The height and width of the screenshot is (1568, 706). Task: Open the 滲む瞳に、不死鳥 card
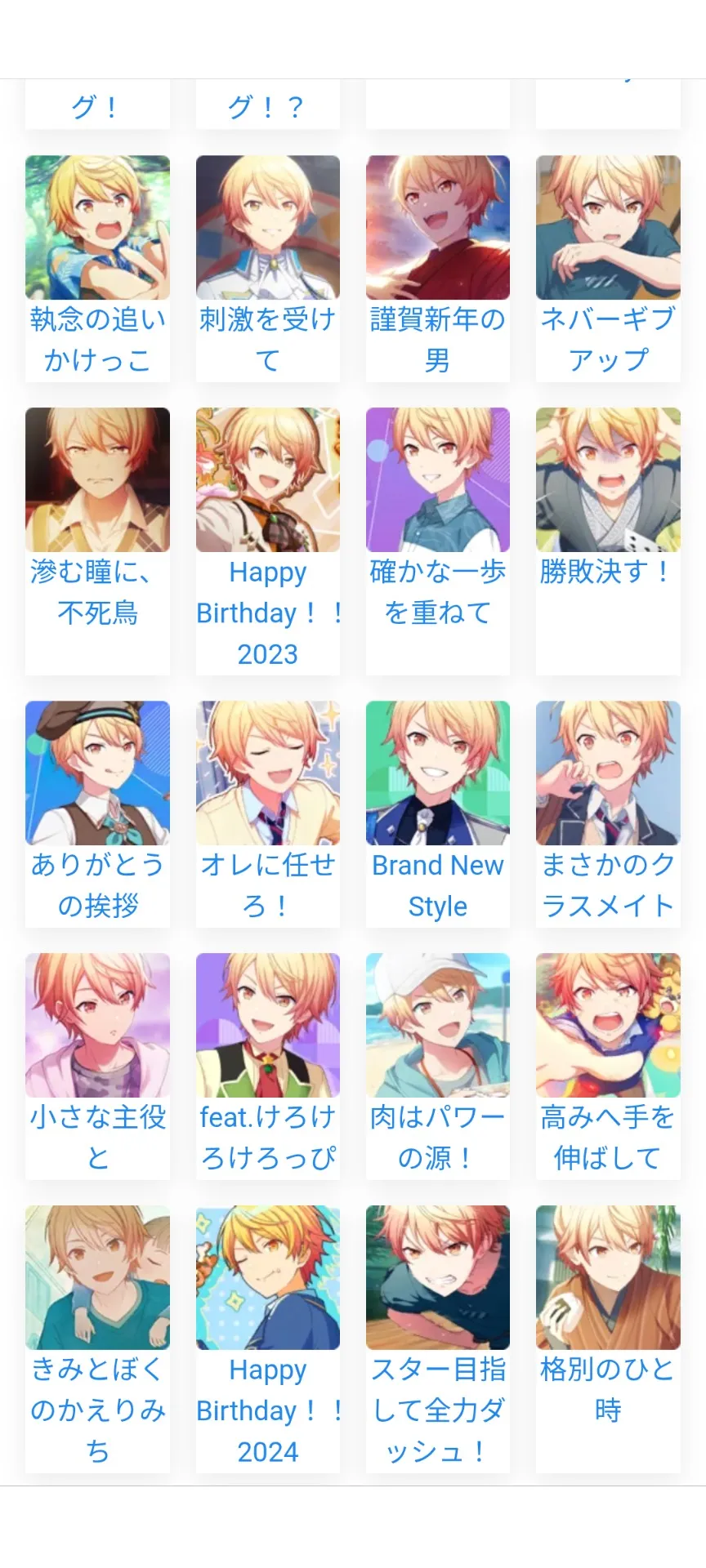tap(97, 541)
